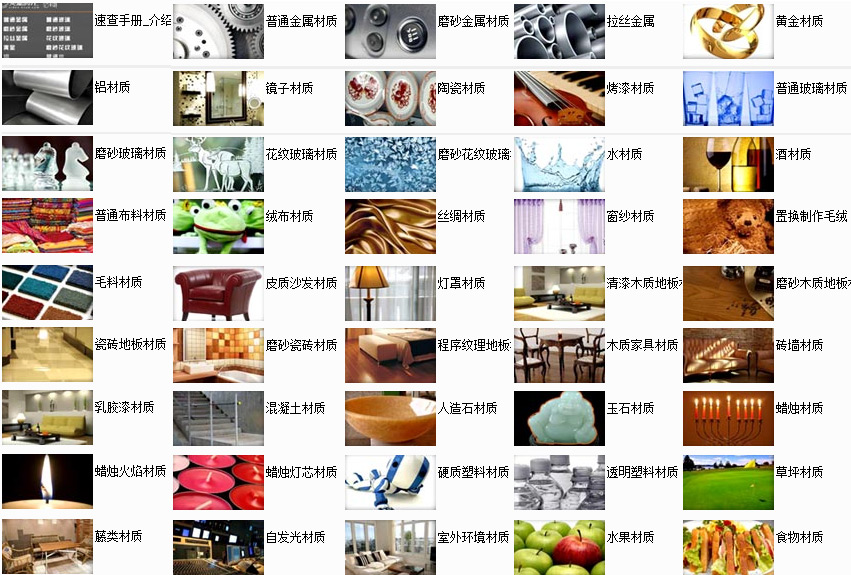Open the 皮质沙发材质 tile
This screenshot has width=851, height=575.
[218, 293]
